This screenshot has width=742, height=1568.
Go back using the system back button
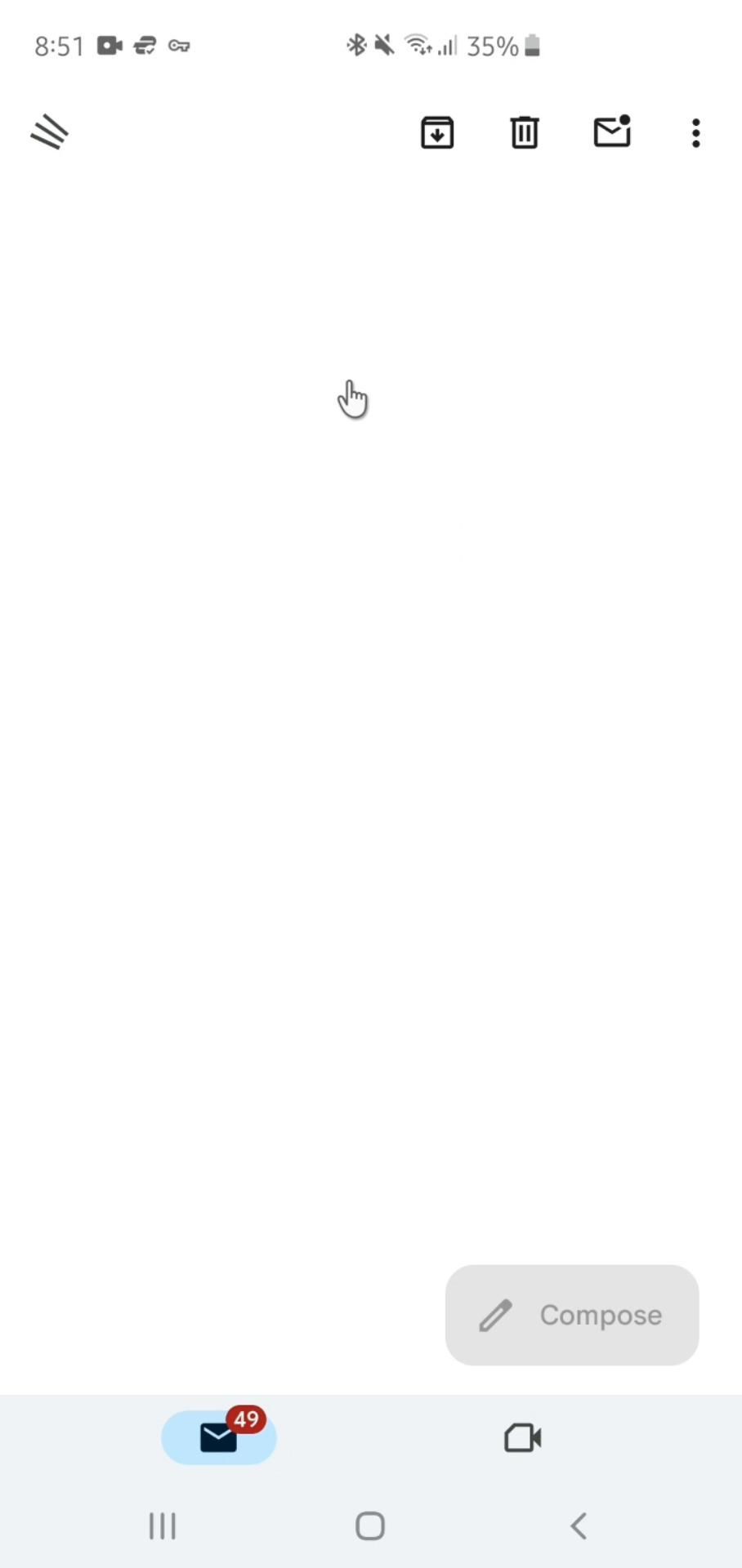[x=579, y=1526]
